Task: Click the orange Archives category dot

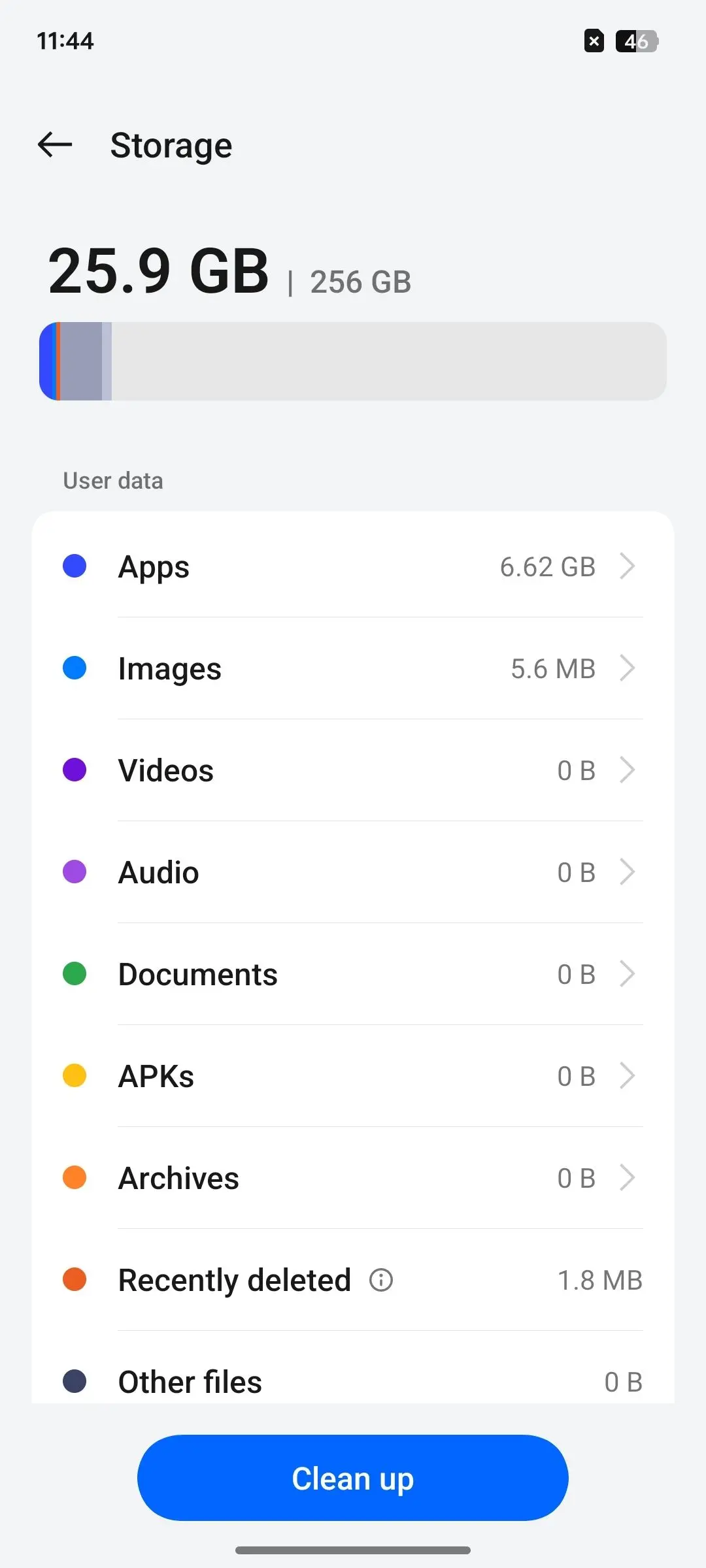Action: click(75, 1177)
